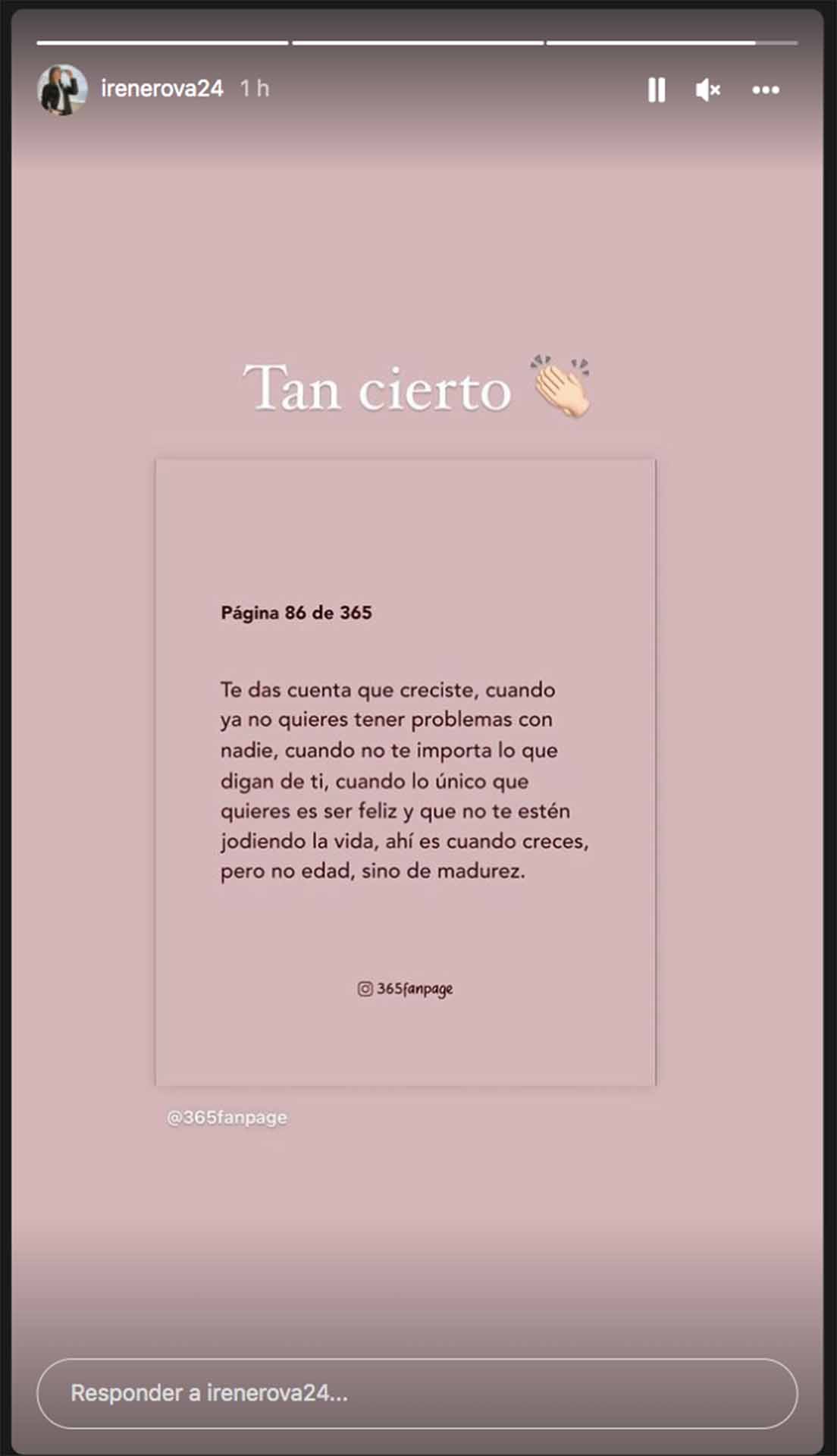The image size is (837, 1456).
Task: Tap the Responder a irenerova24 field
Action: tap(417, 1394)
